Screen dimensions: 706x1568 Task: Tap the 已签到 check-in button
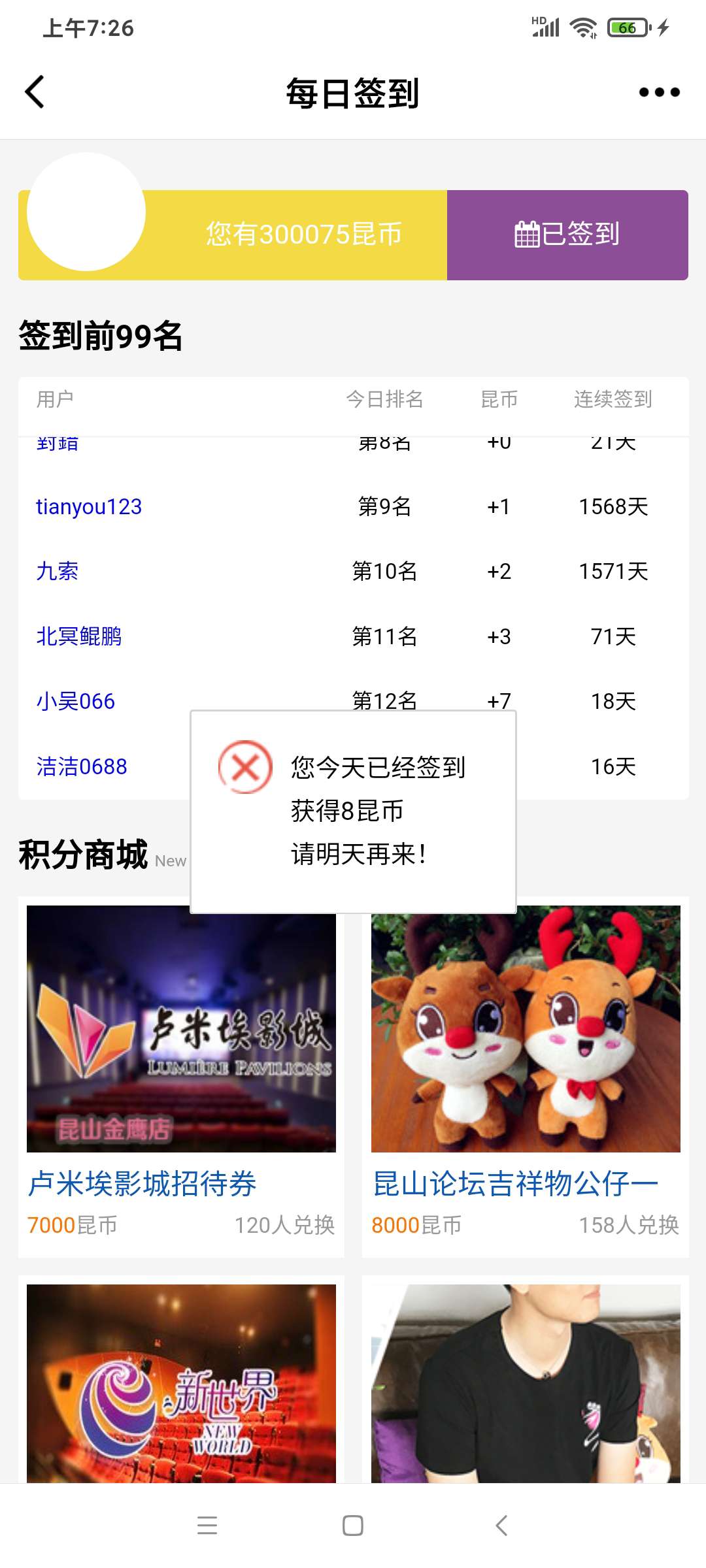(567, 235)
